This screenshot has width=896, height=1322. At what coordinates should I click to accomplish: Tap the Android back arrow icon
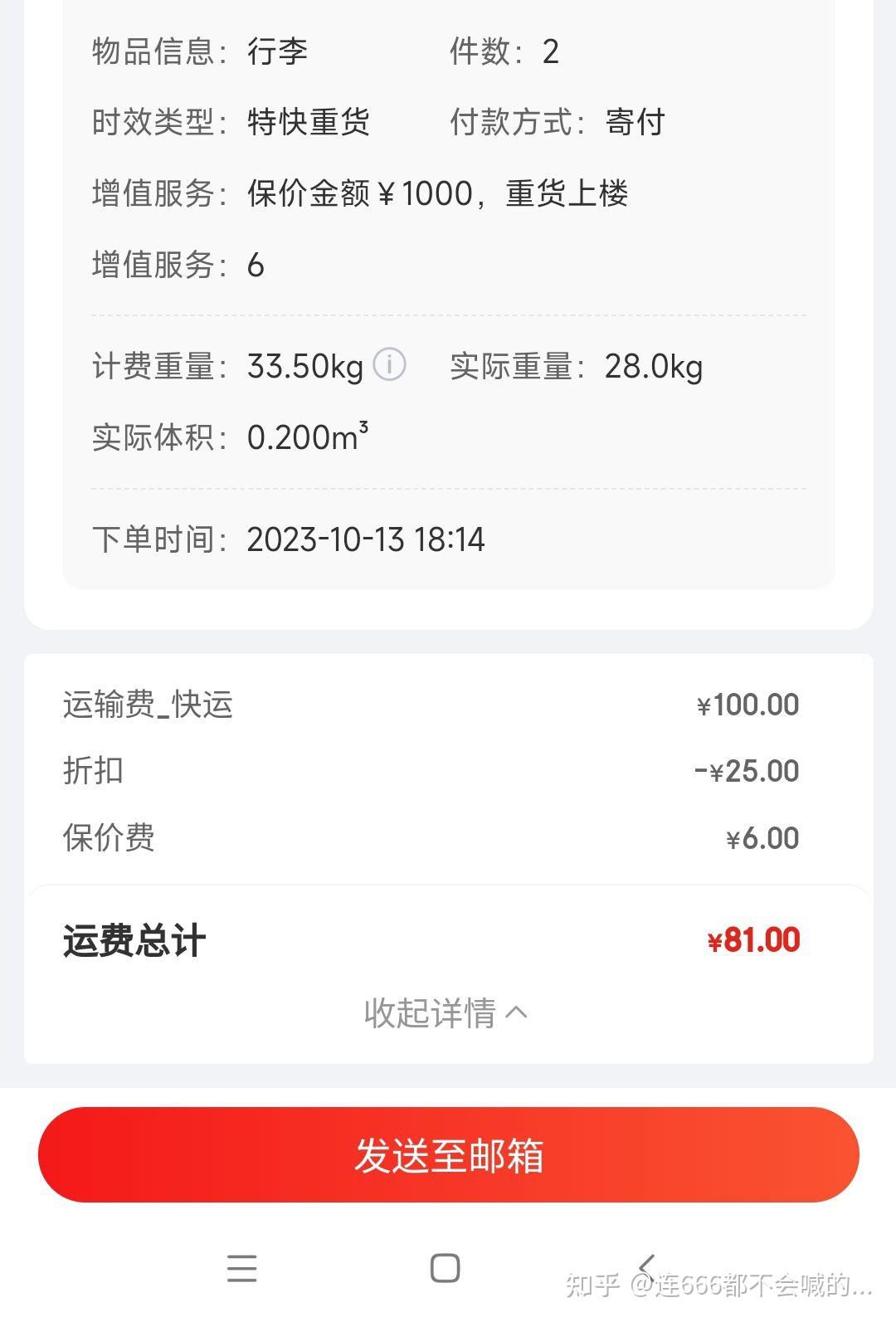coord(645,1267)
